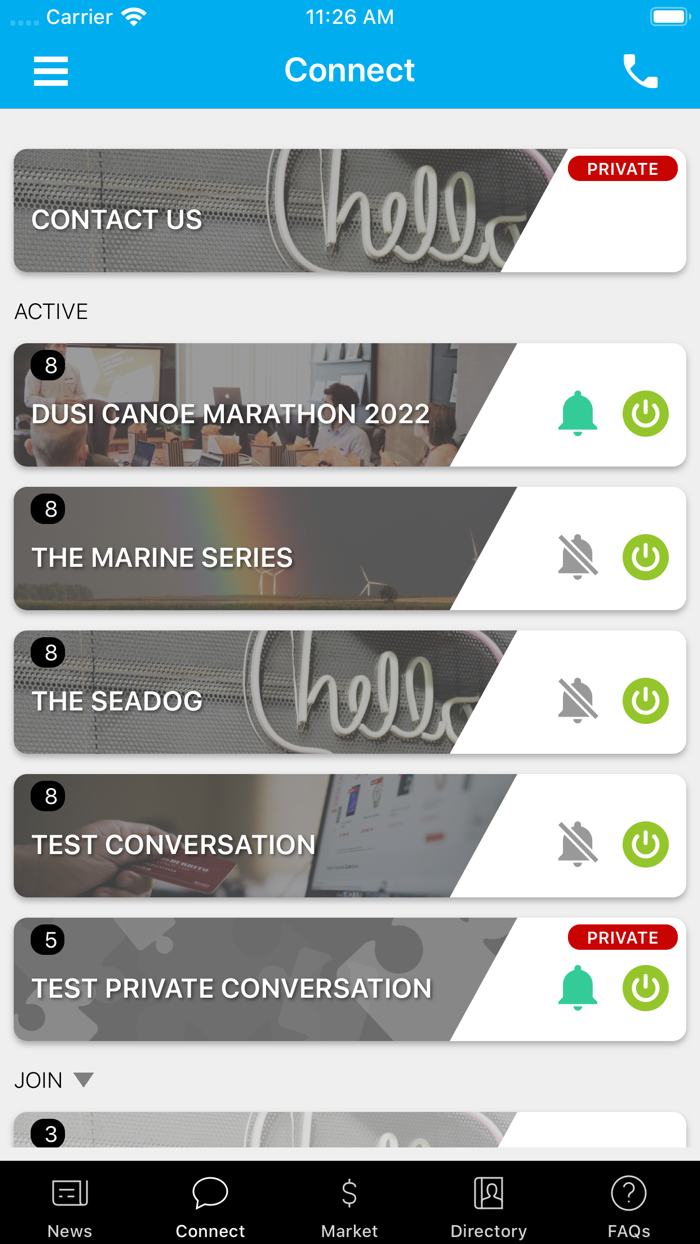The image size is (700, 1244).
Task: Open the Test Conversation card
Action: 250,836
